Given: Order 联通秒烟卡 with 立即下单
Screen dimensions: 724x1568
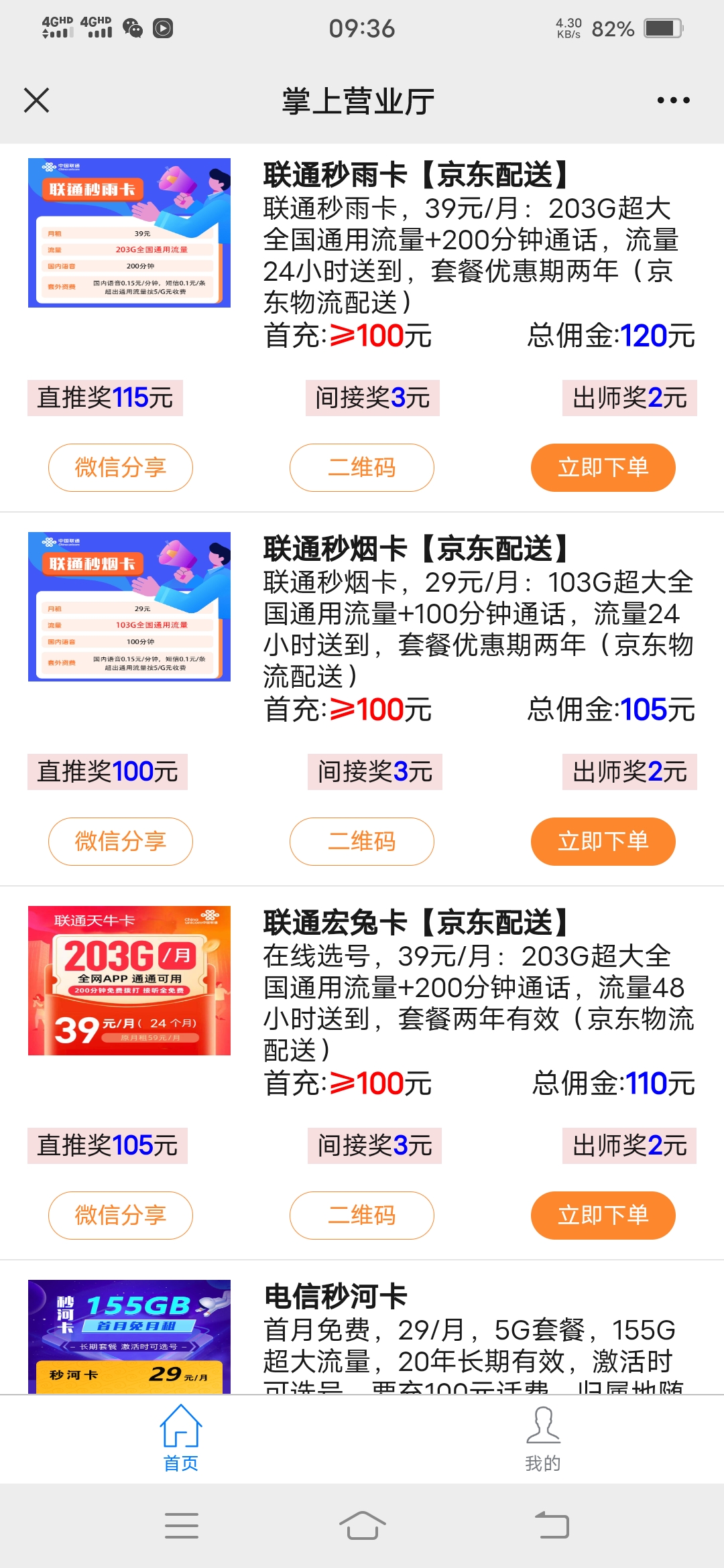Looking at the screenshot, I should [603, 841].
